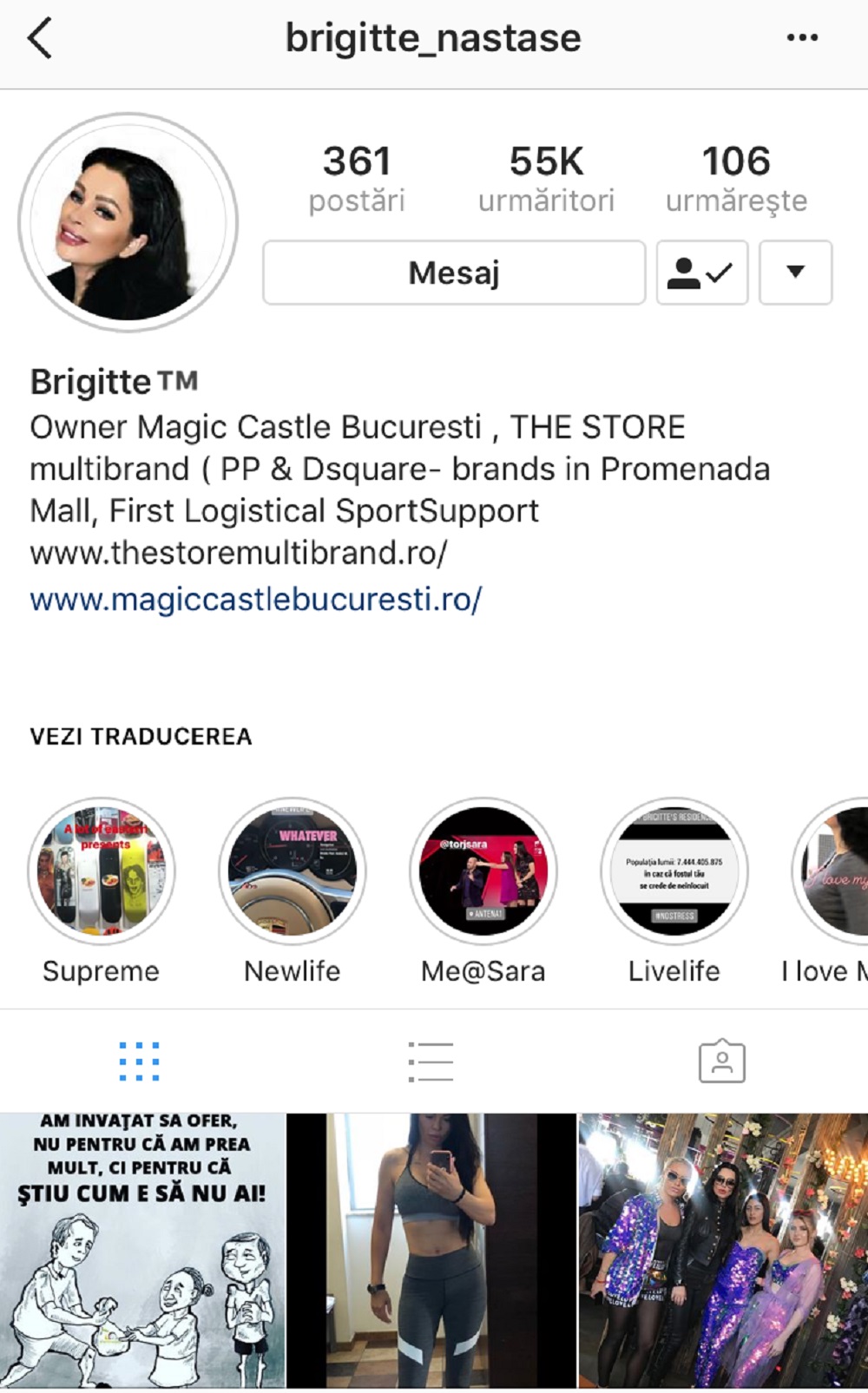Screen dimensions: 868x1393
Task: Open the following status button
Action: point(701,273)
